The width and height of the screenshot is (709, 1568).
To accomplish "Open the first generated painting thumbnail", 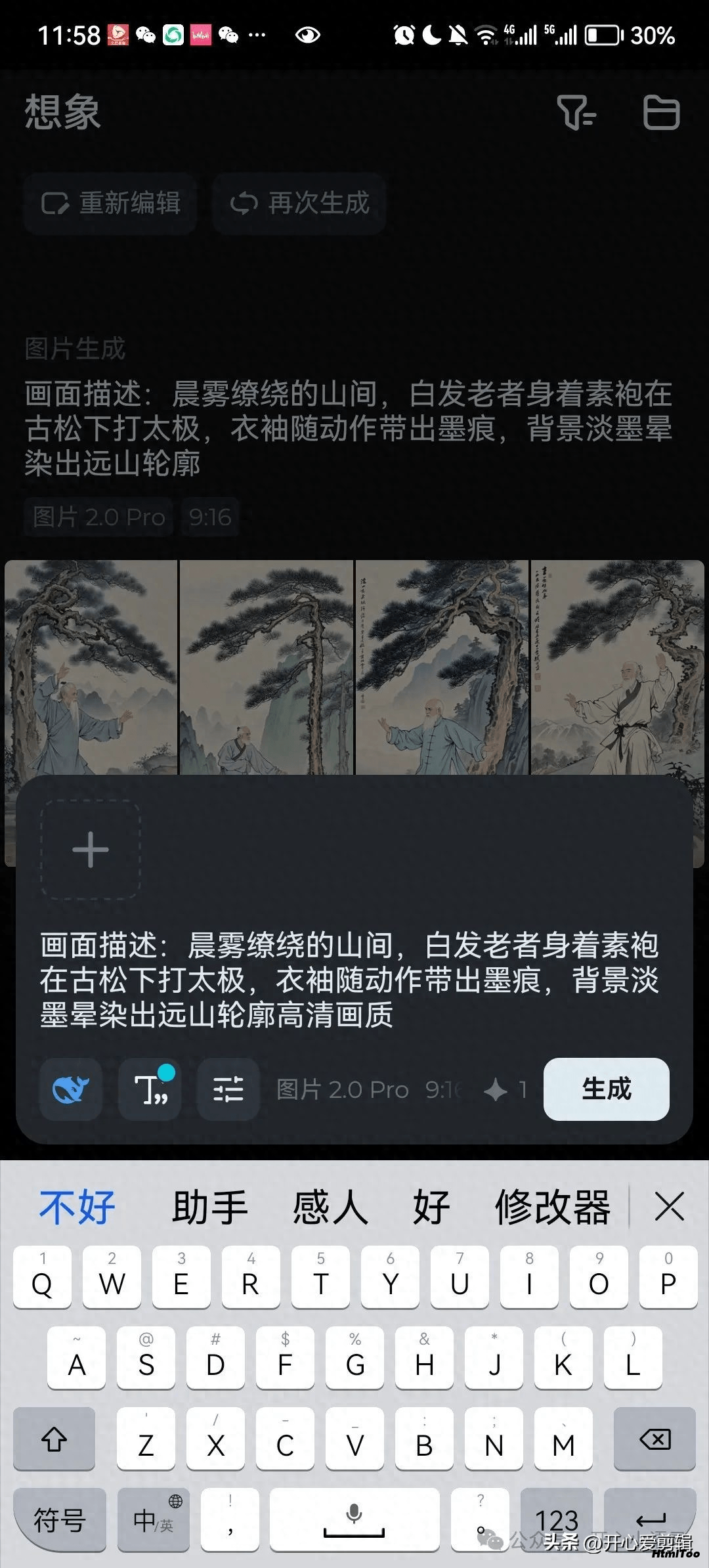I will [91, 666].
